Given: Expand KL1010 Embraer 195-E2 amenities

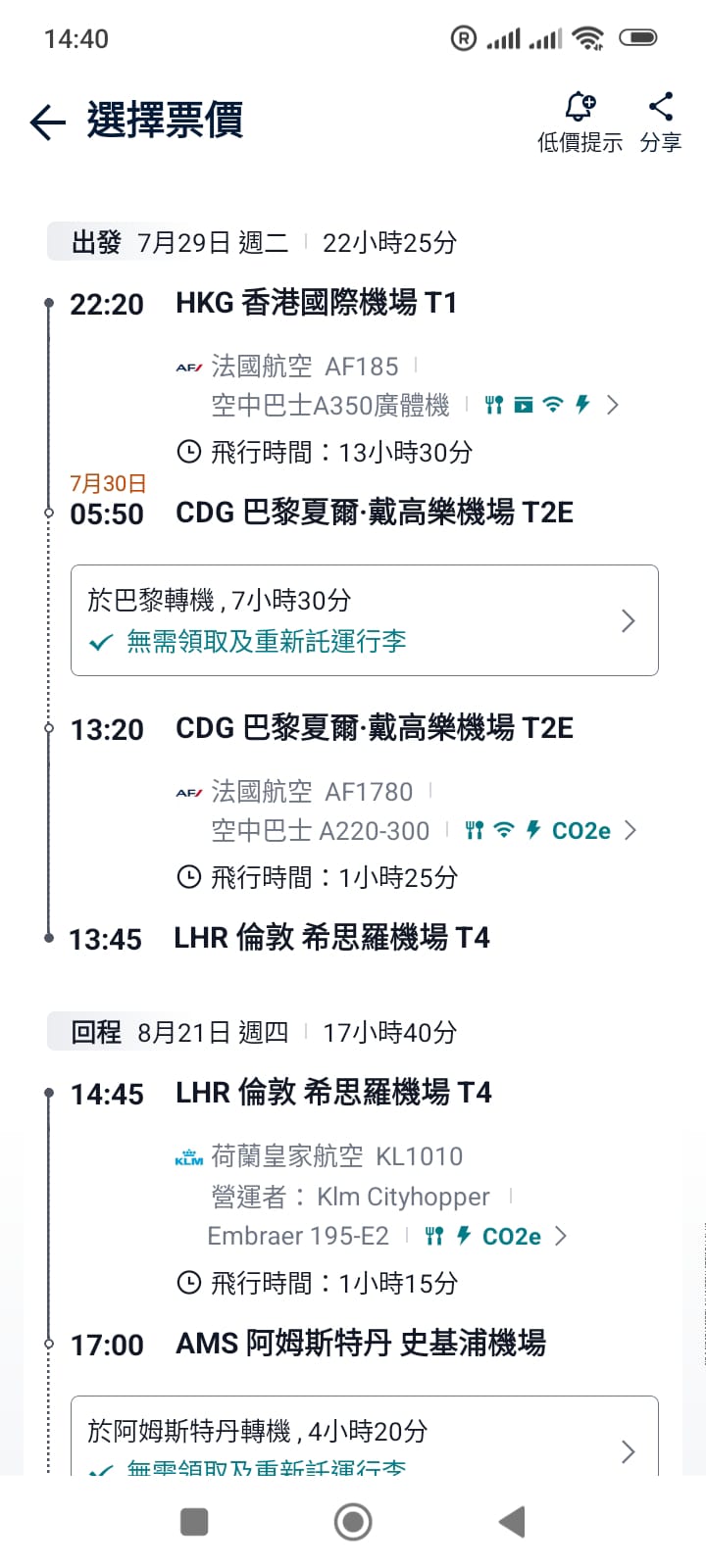Looking at the screenshot, I should [x=561, y=1236].
